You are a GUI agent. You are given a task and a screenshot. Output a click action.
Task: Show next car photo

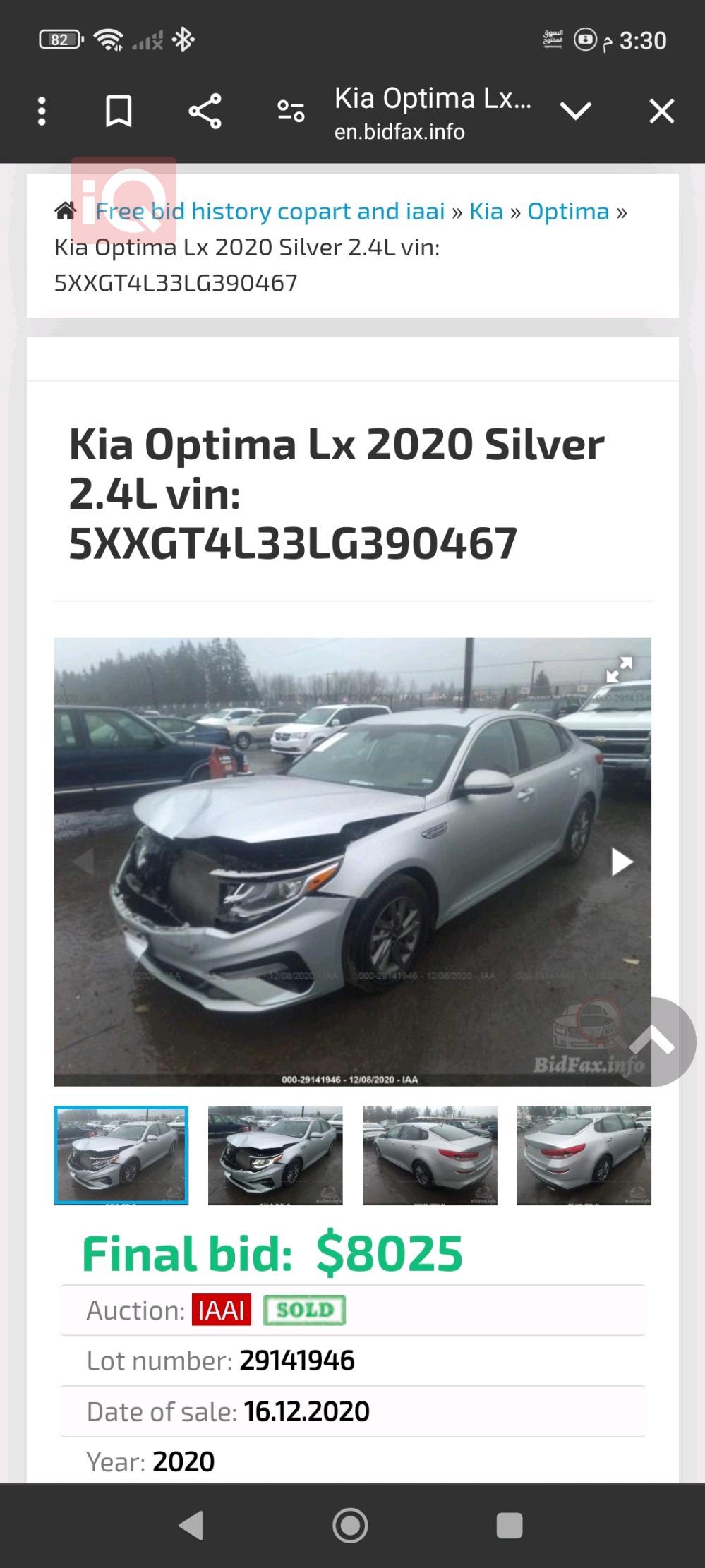620,862
